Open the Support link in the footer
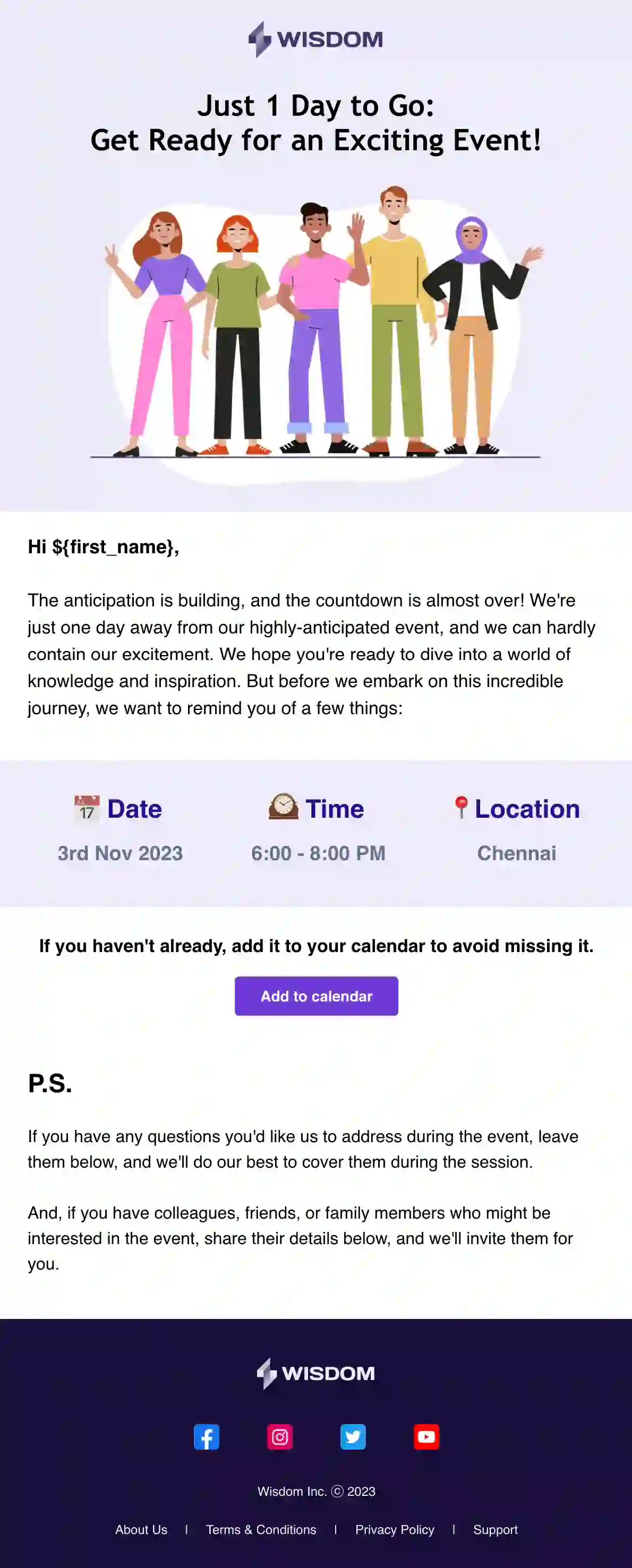Image resolution: width=632 pixels, height=1568 pixels. [495, 1530]
